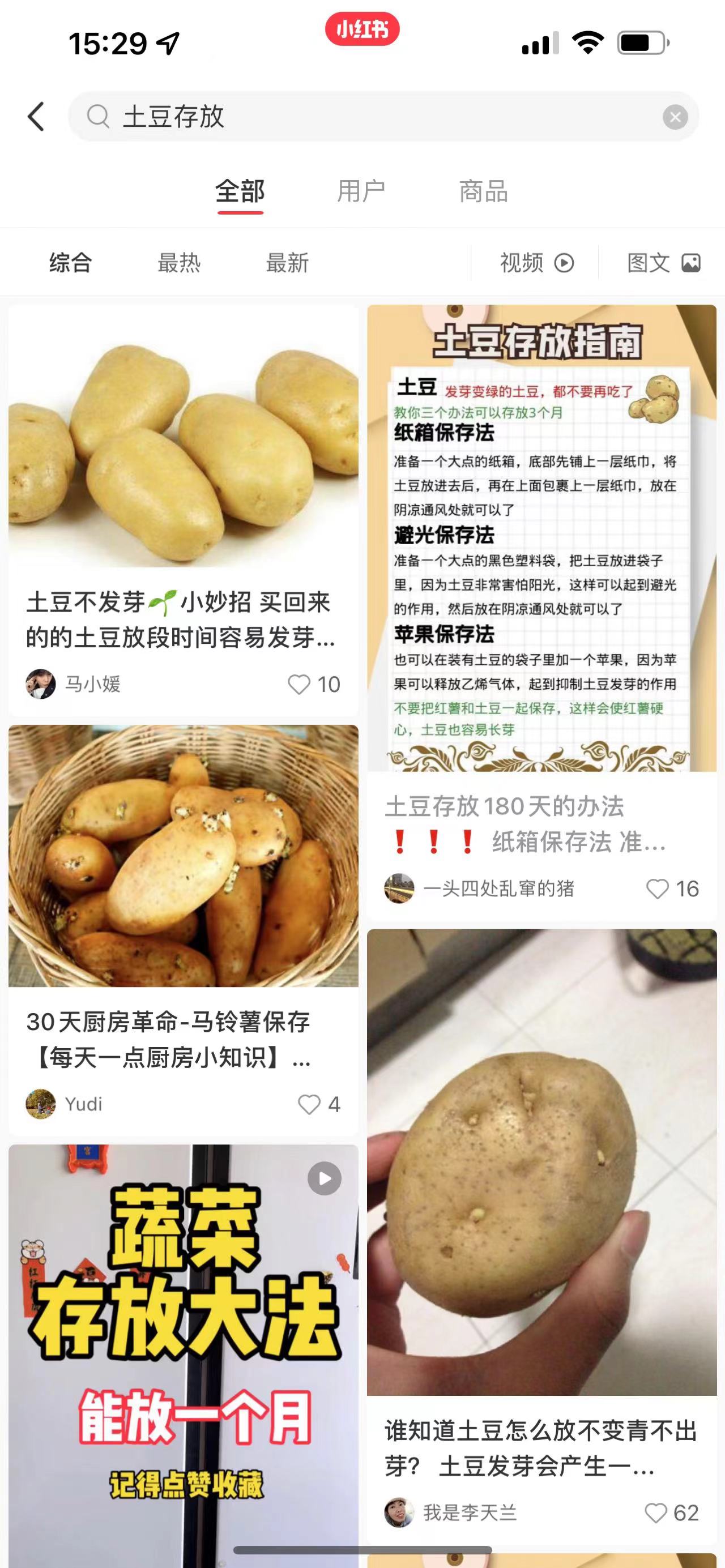
Task: Select the 综合 sort option
Action: (x=71, y=263)
